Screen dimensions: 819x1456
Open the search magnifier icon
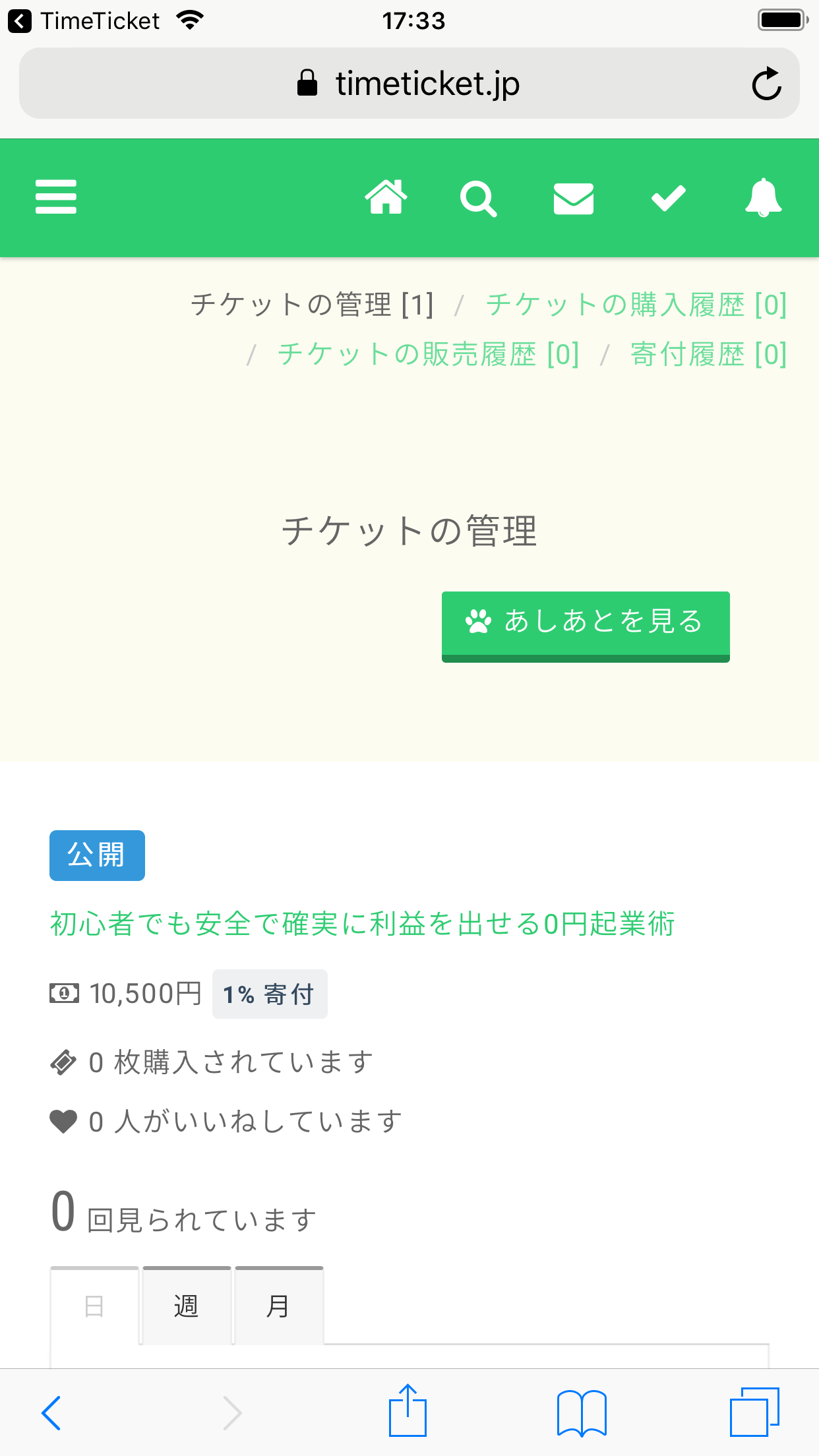pyautogui.click(x=478, y=198)
